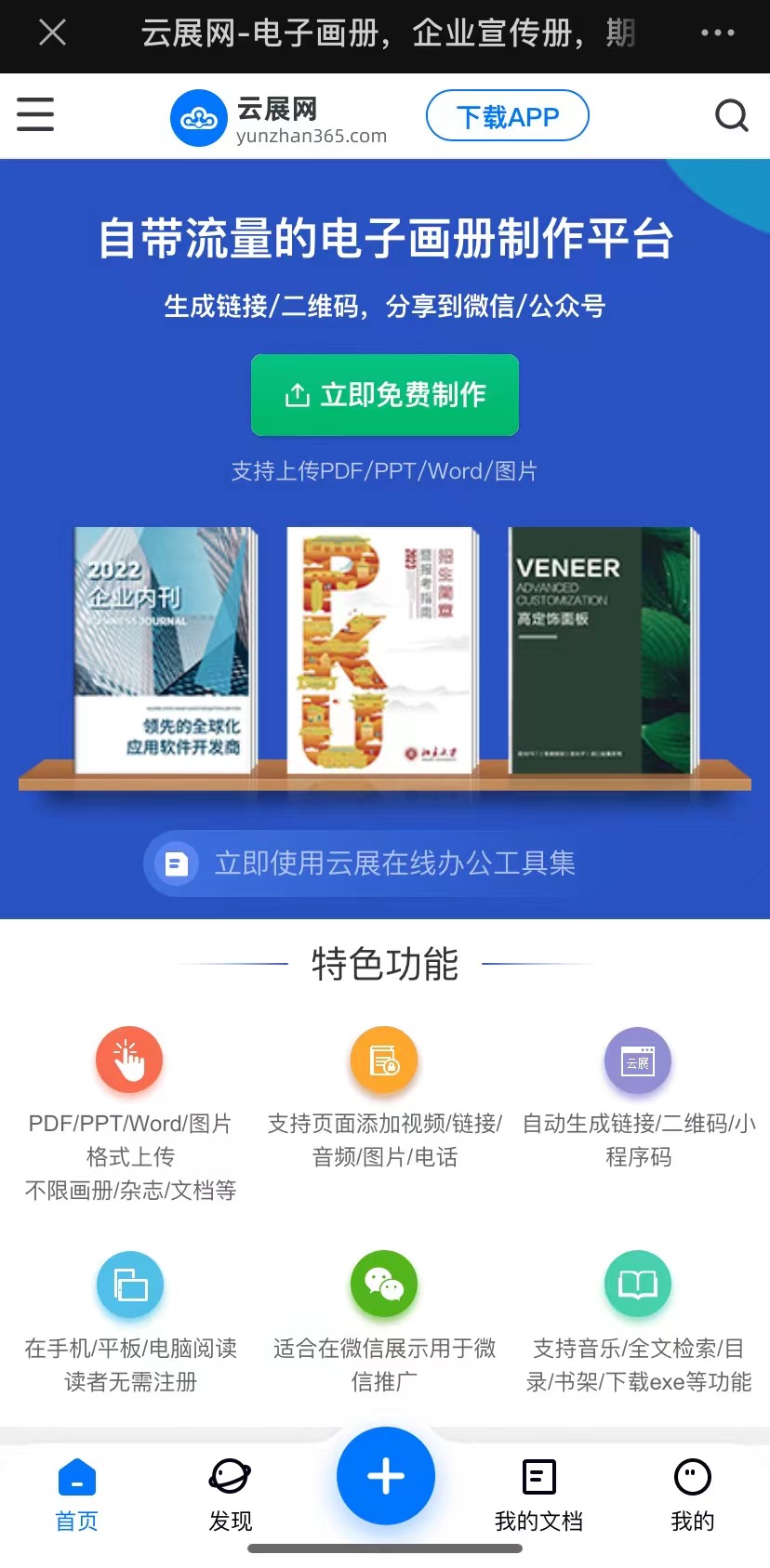Switch to the 发现 tab
This screenshot has height=1568, width=770.
tap(230, 1494)
